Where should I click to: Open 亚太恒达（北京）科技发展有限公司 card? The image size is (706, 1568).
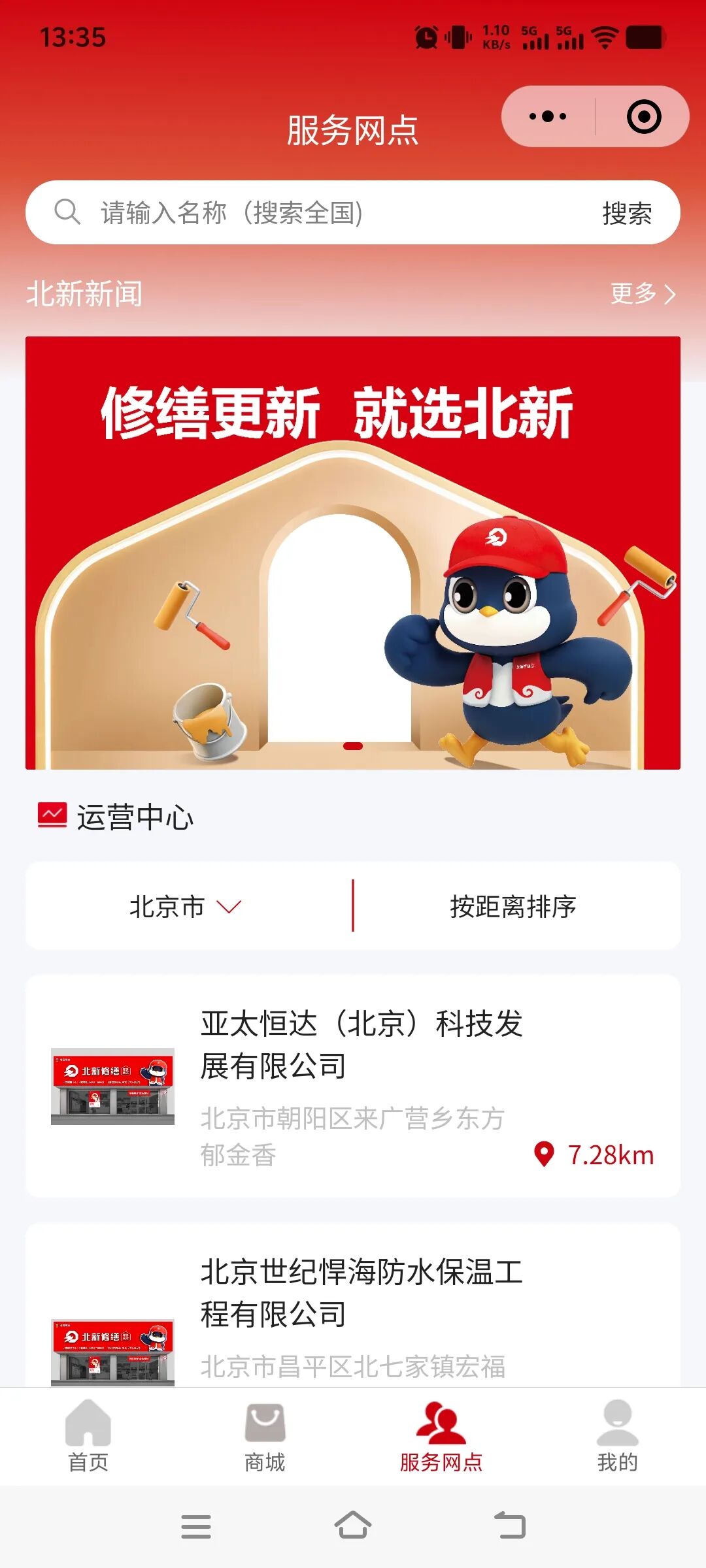(353, 1086)
